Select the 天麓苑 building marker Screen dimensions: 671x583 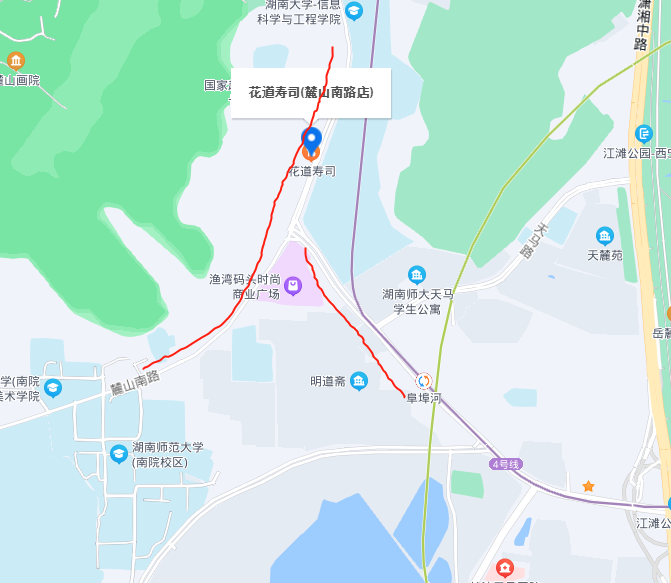pyautogui.click(x=605, y=236)
